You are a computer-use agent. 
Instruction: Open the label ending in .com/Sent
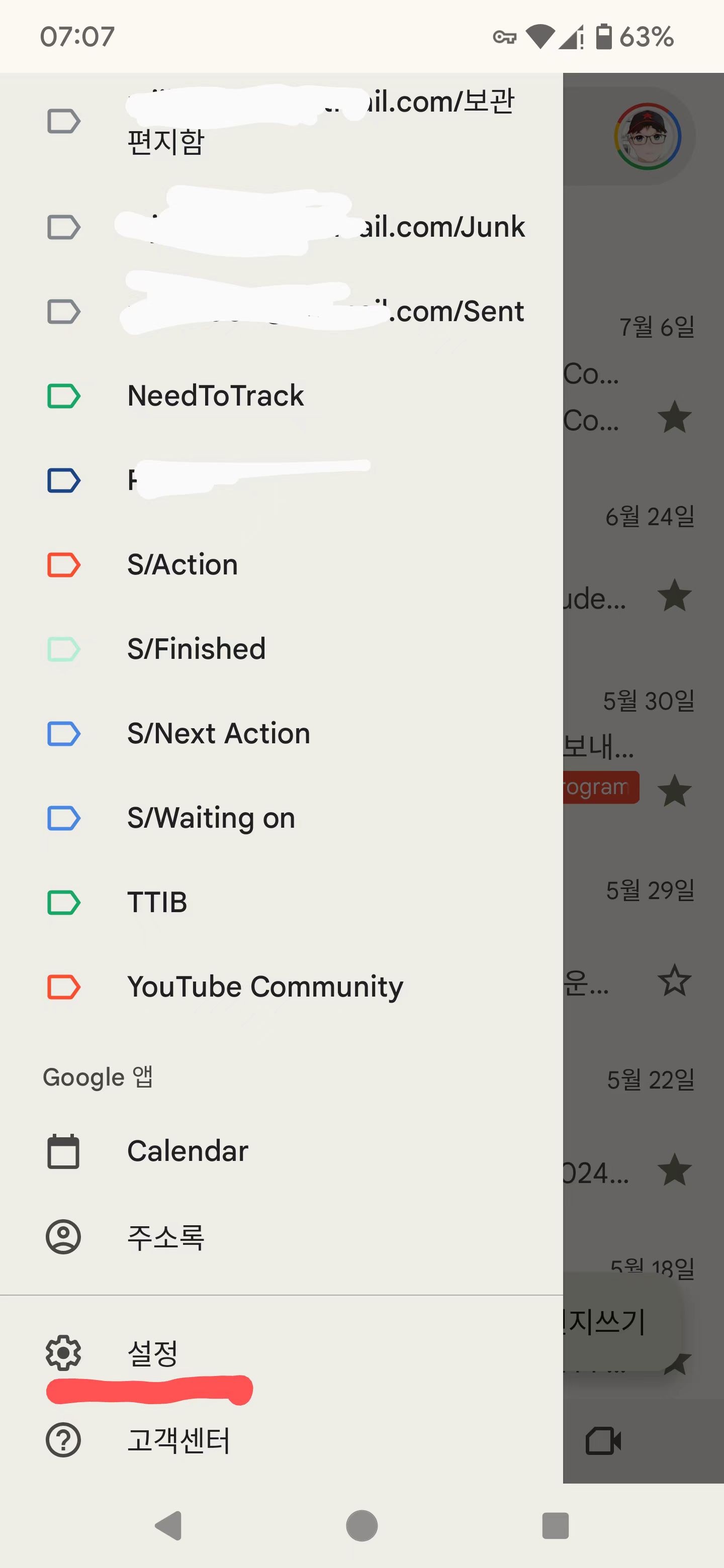click(282, 312)
